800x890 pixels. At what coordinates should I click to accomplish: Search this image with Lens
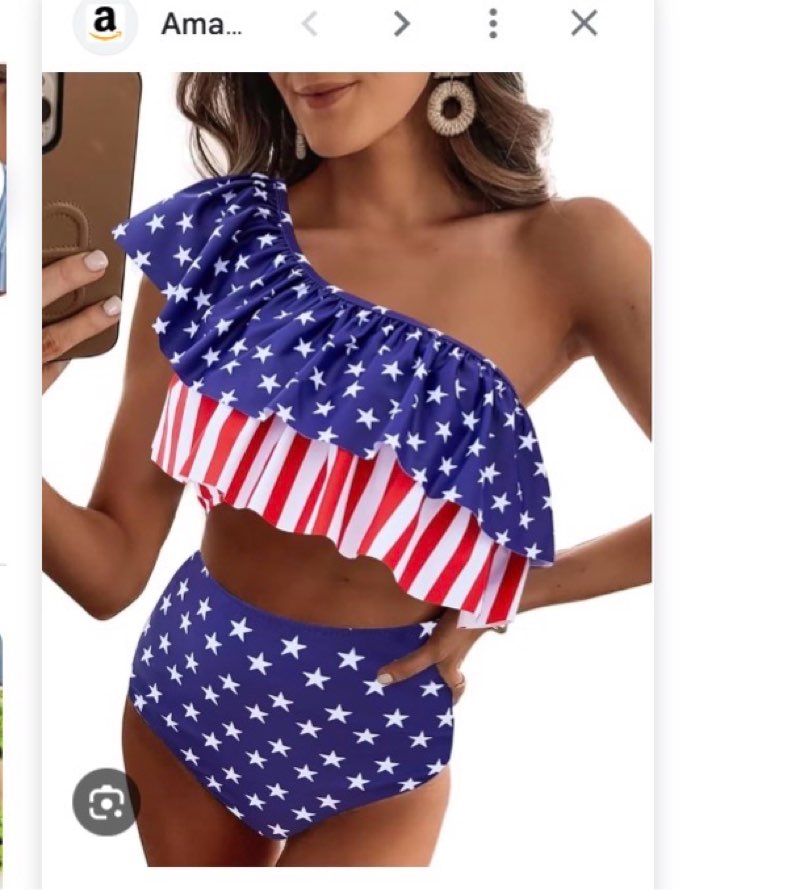[104, 802]
